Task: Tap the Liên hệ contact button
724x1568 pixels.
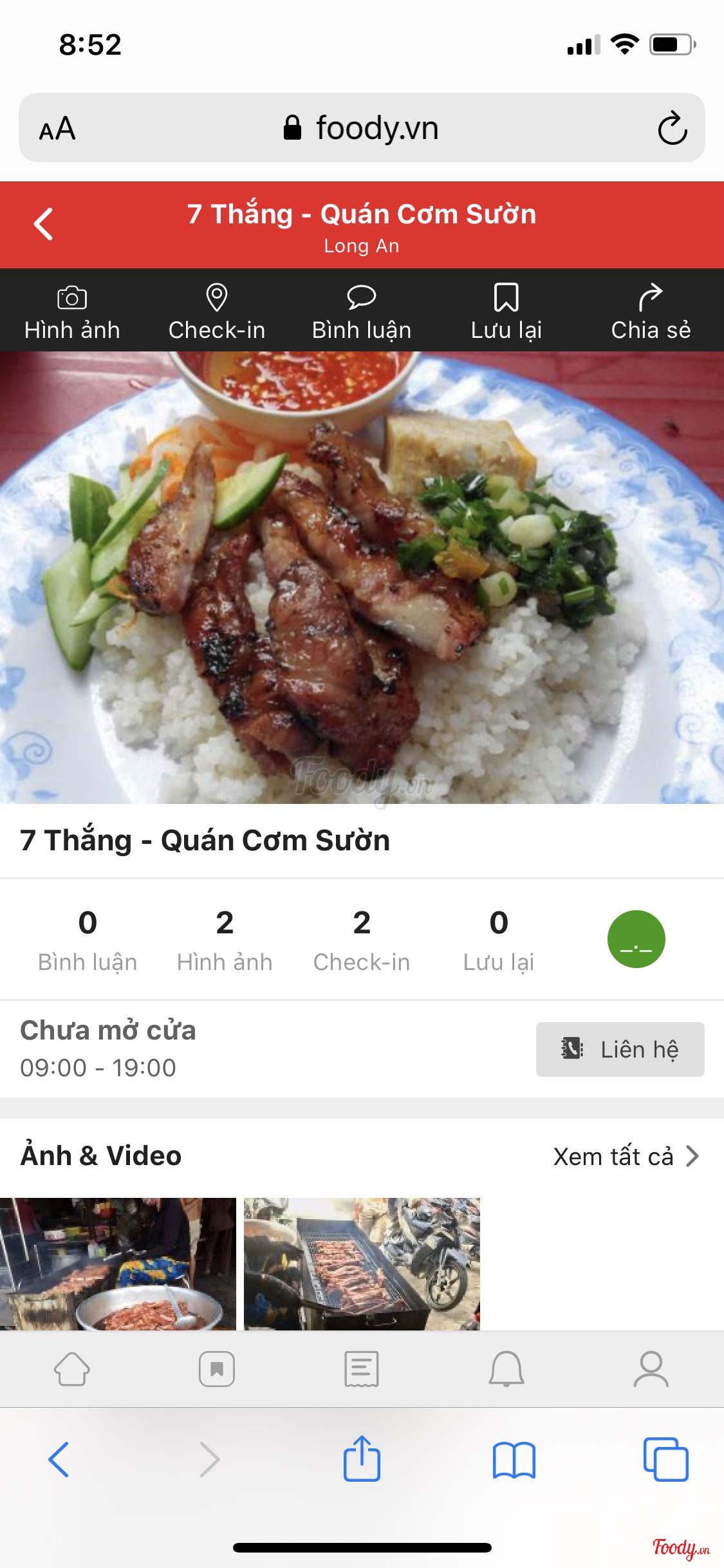Action: click(620, 1049)
